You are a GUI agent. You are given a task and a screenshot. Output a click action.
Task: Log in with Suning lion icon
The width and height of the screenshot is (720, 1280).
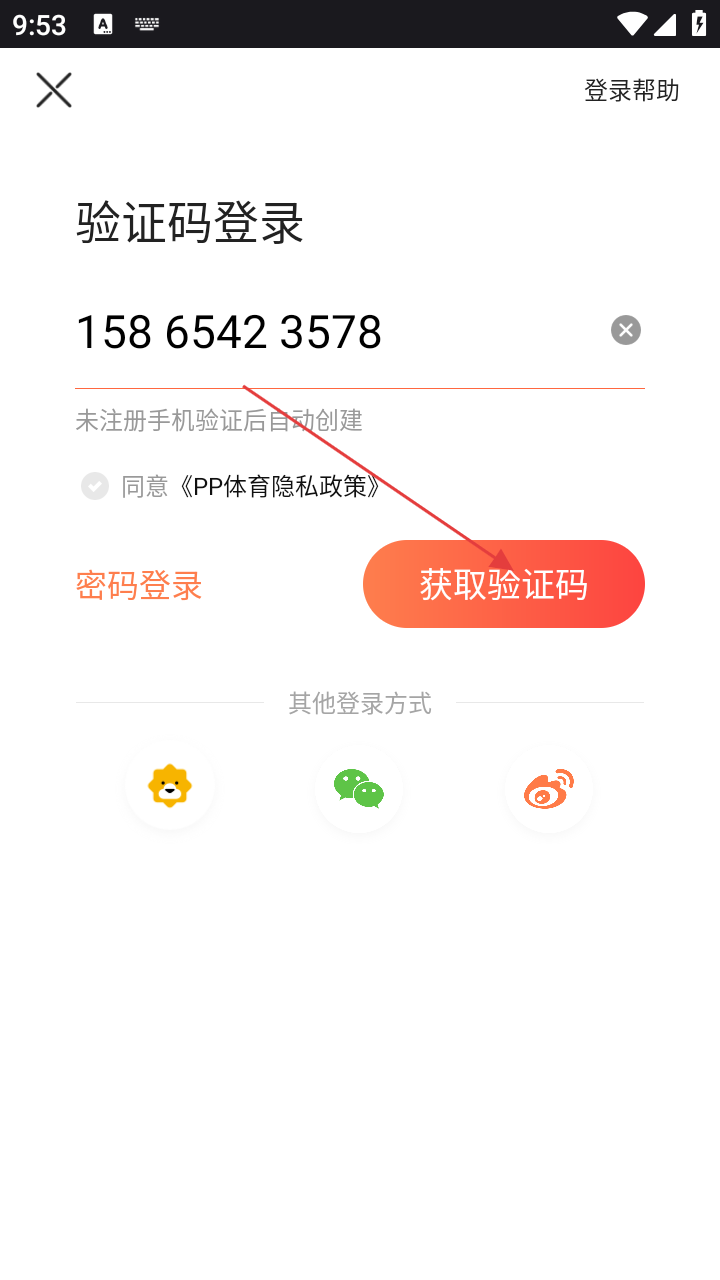pos(170,787)
